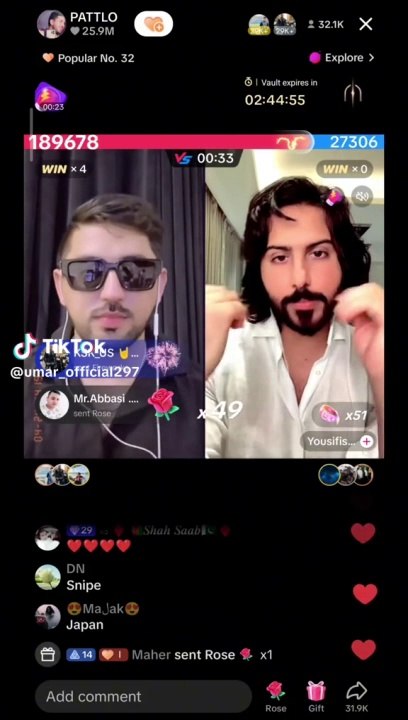Unmute the opponent's audio

tap(362, 197)
